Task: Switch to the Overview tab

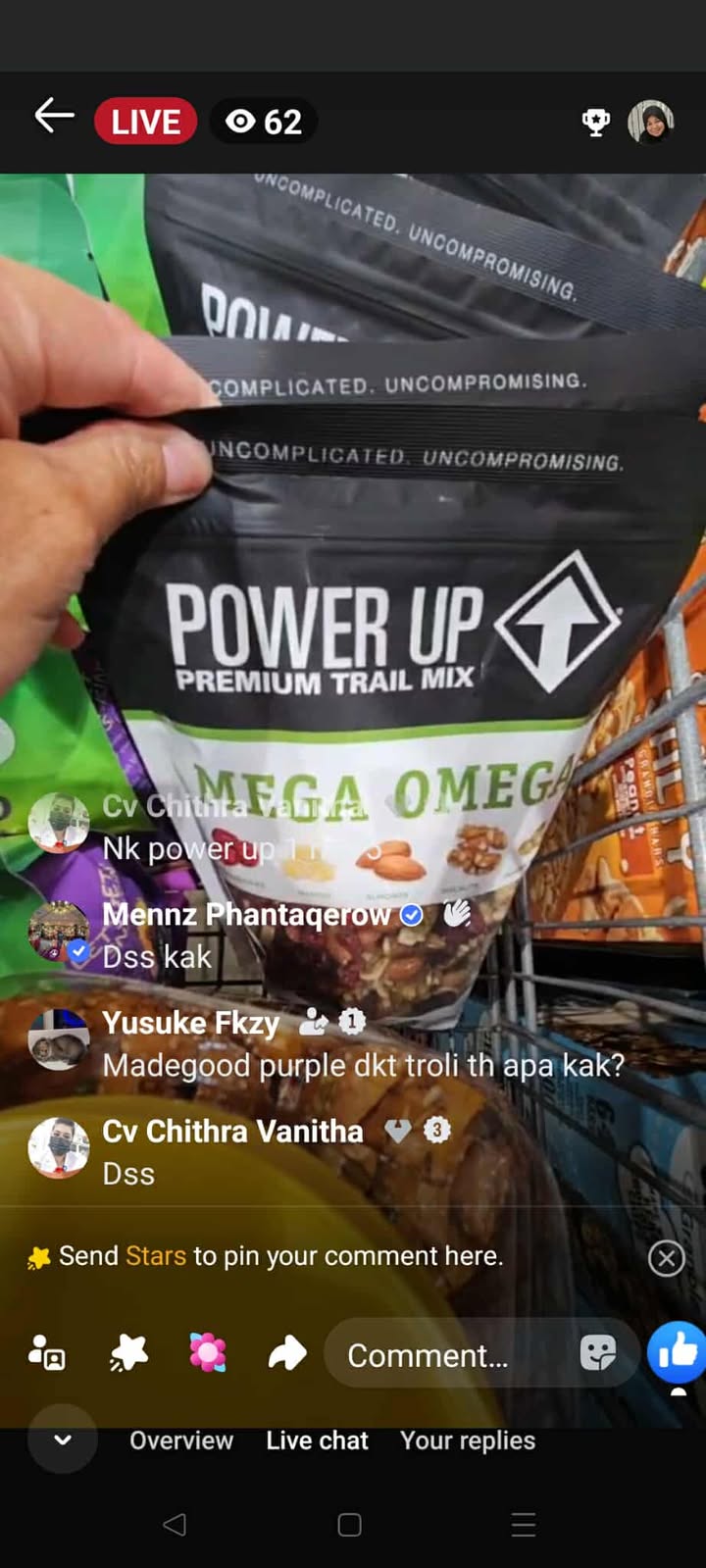Action: (181, 1441)
